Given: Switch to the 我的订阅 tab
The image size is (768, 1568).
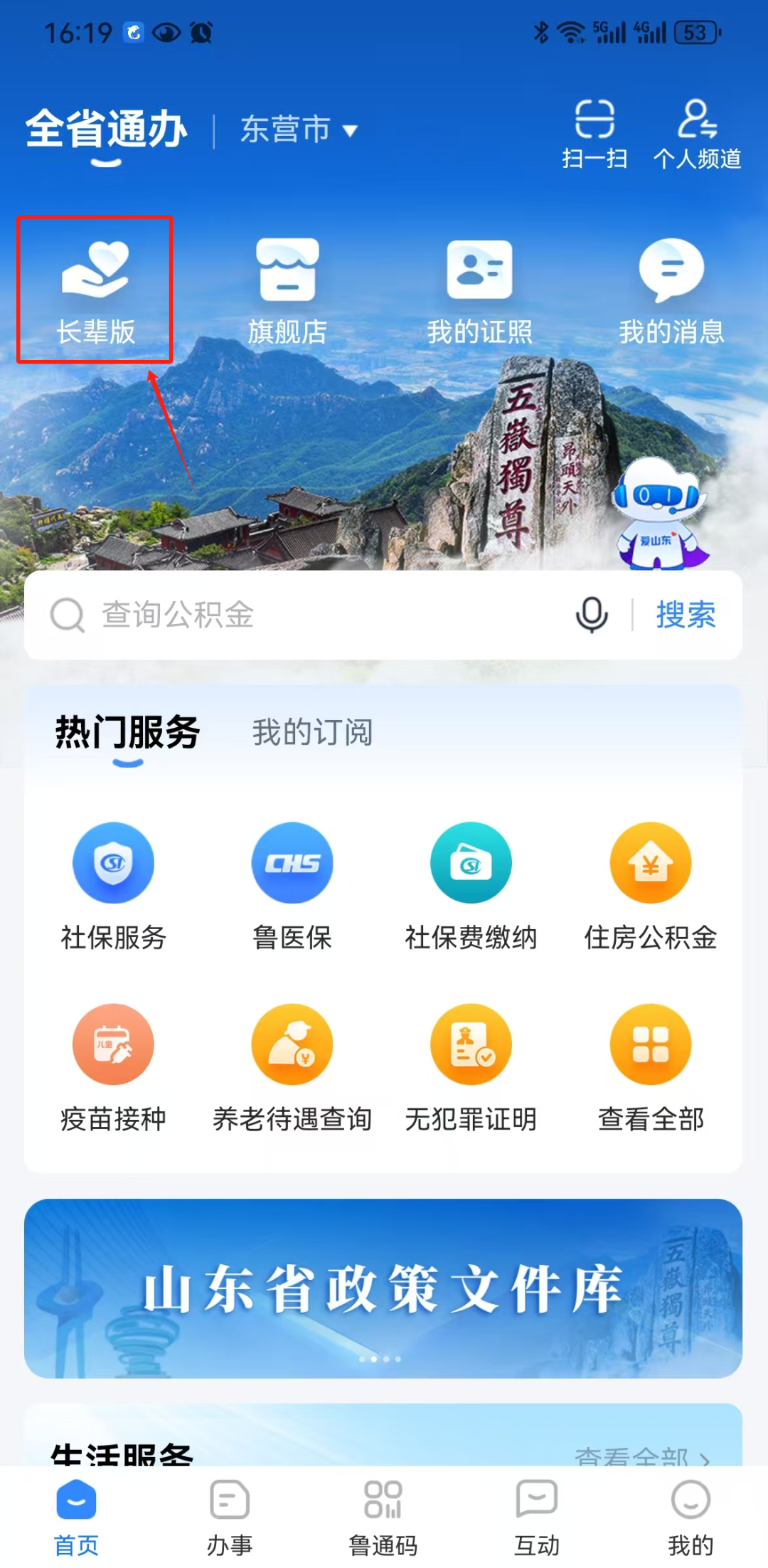Looking at the screenshot, I should [311, 731].
